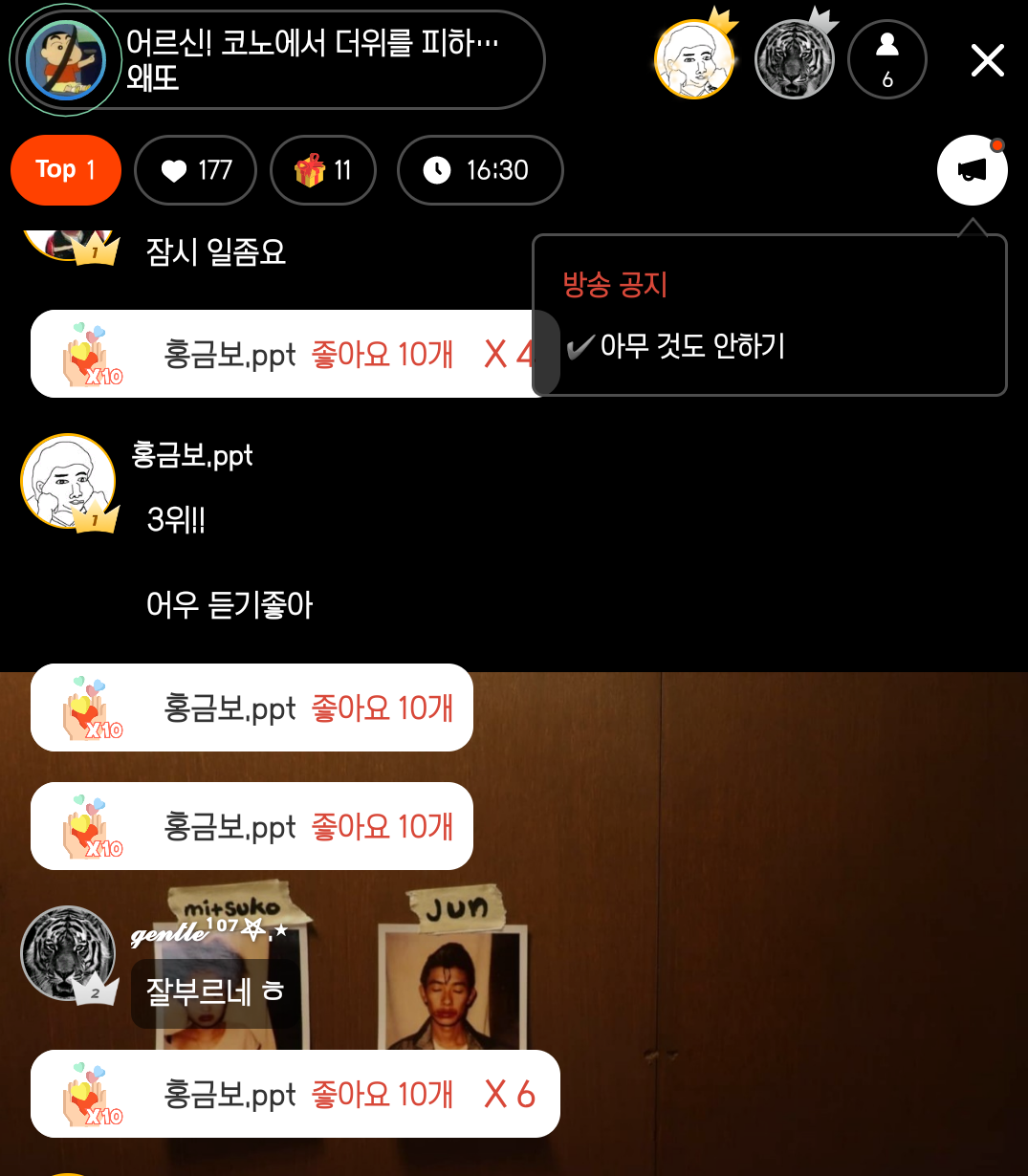Open the host's Shin-chan profile picture
This screenshot has height=1176, width=1028.
click(66, 60)
